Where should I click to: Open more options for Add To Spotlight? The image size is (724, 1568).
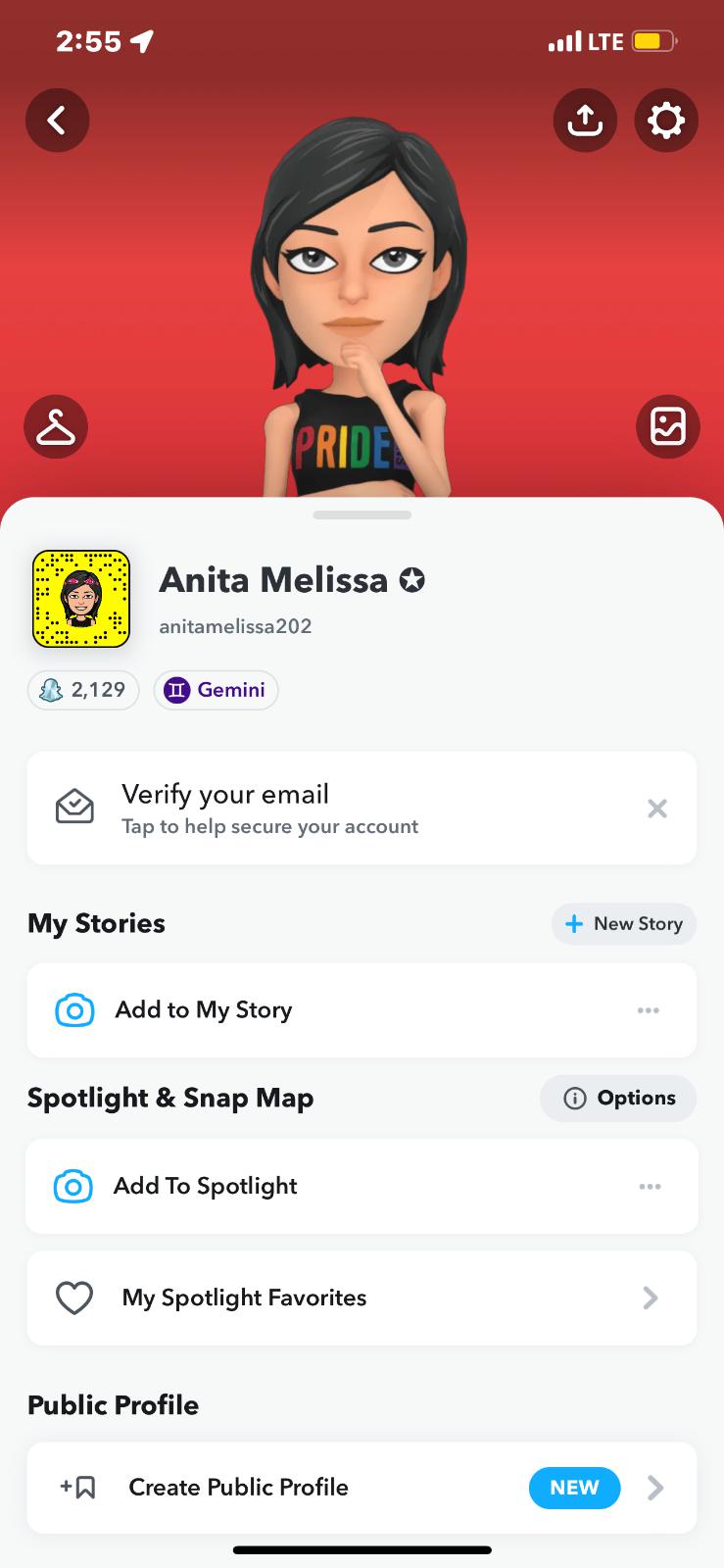coord(650,1186)
